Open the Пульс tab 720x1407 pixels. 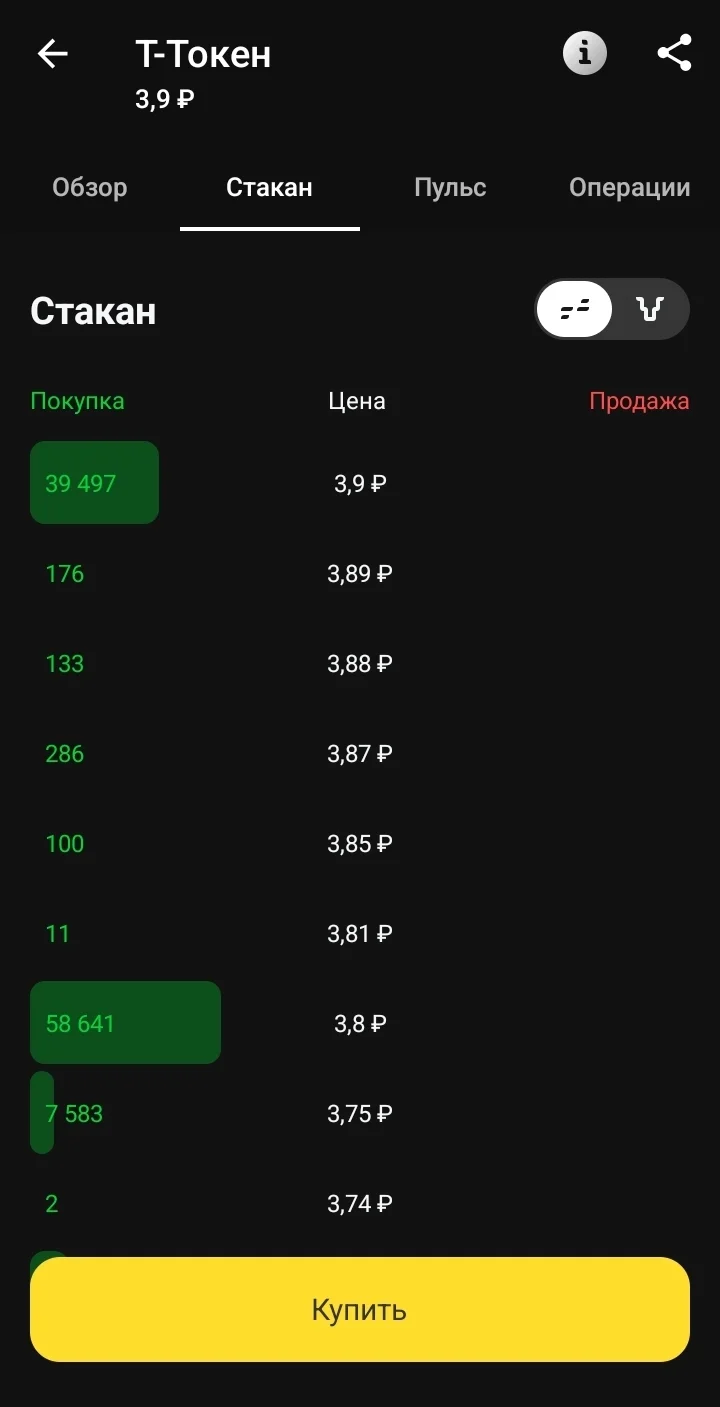[450, 187]
